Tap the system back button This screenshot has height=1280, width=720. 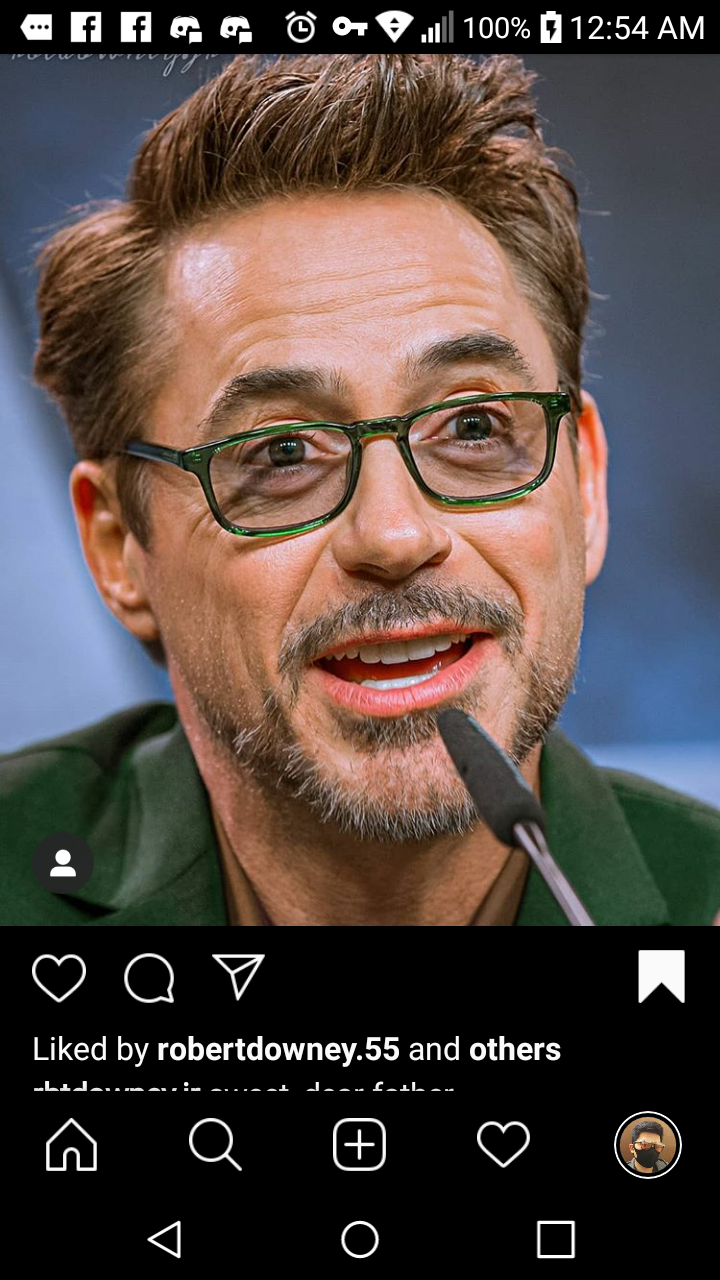(165, 1239)
